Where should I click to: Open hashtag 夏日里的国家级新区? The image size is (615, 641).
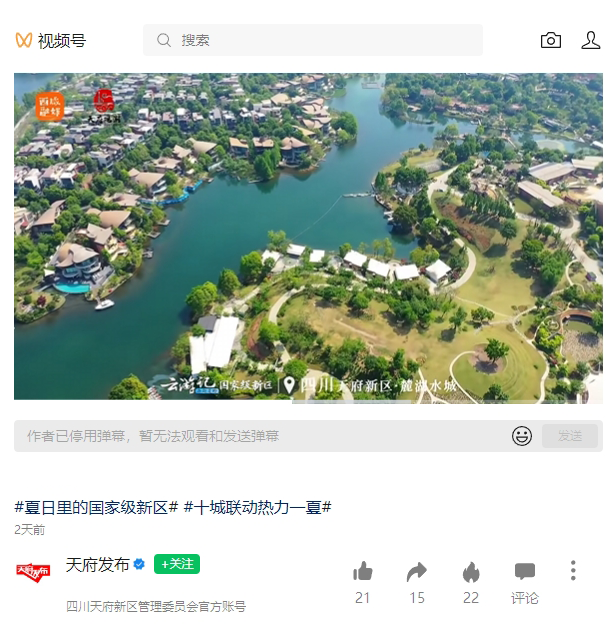point(96,507)
